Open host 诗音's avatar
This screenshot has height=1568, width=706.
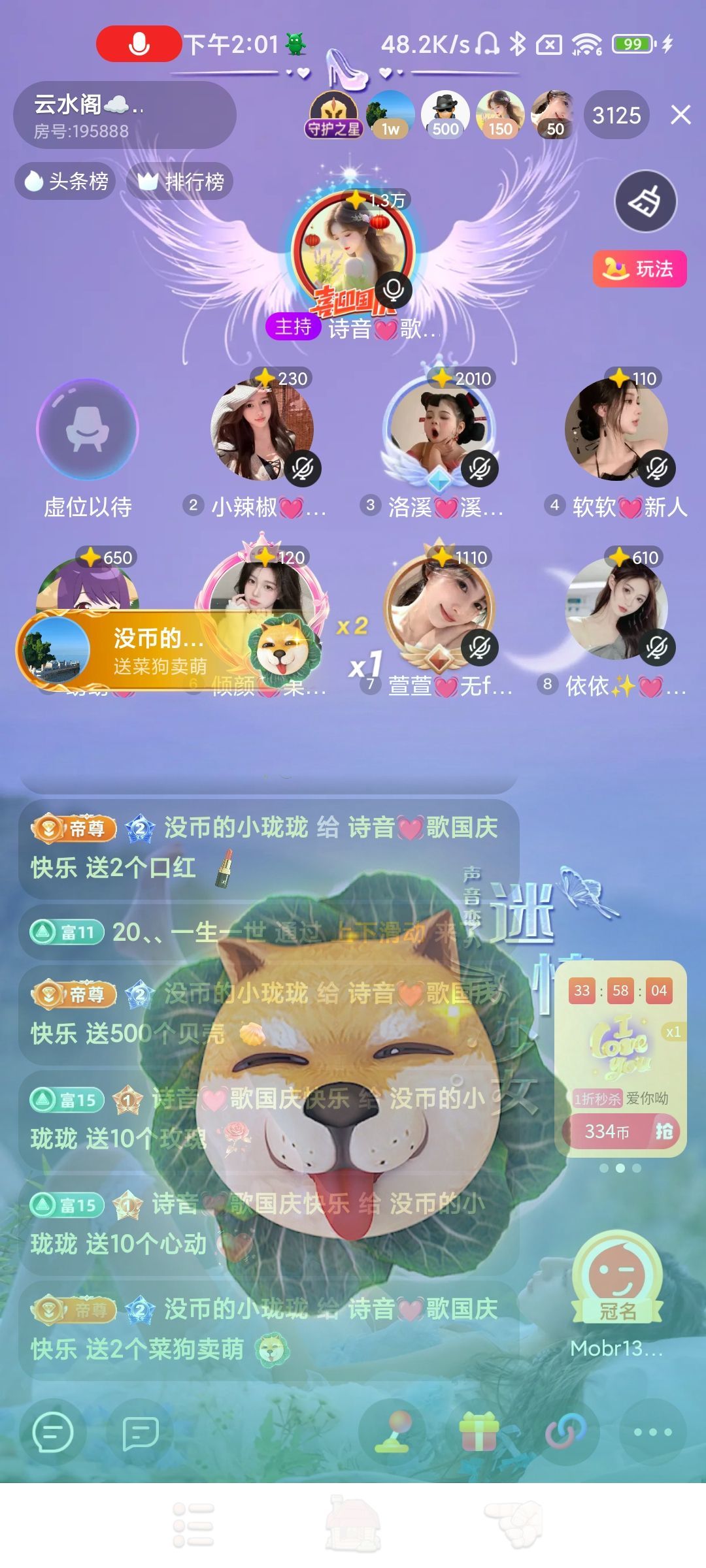353,252
